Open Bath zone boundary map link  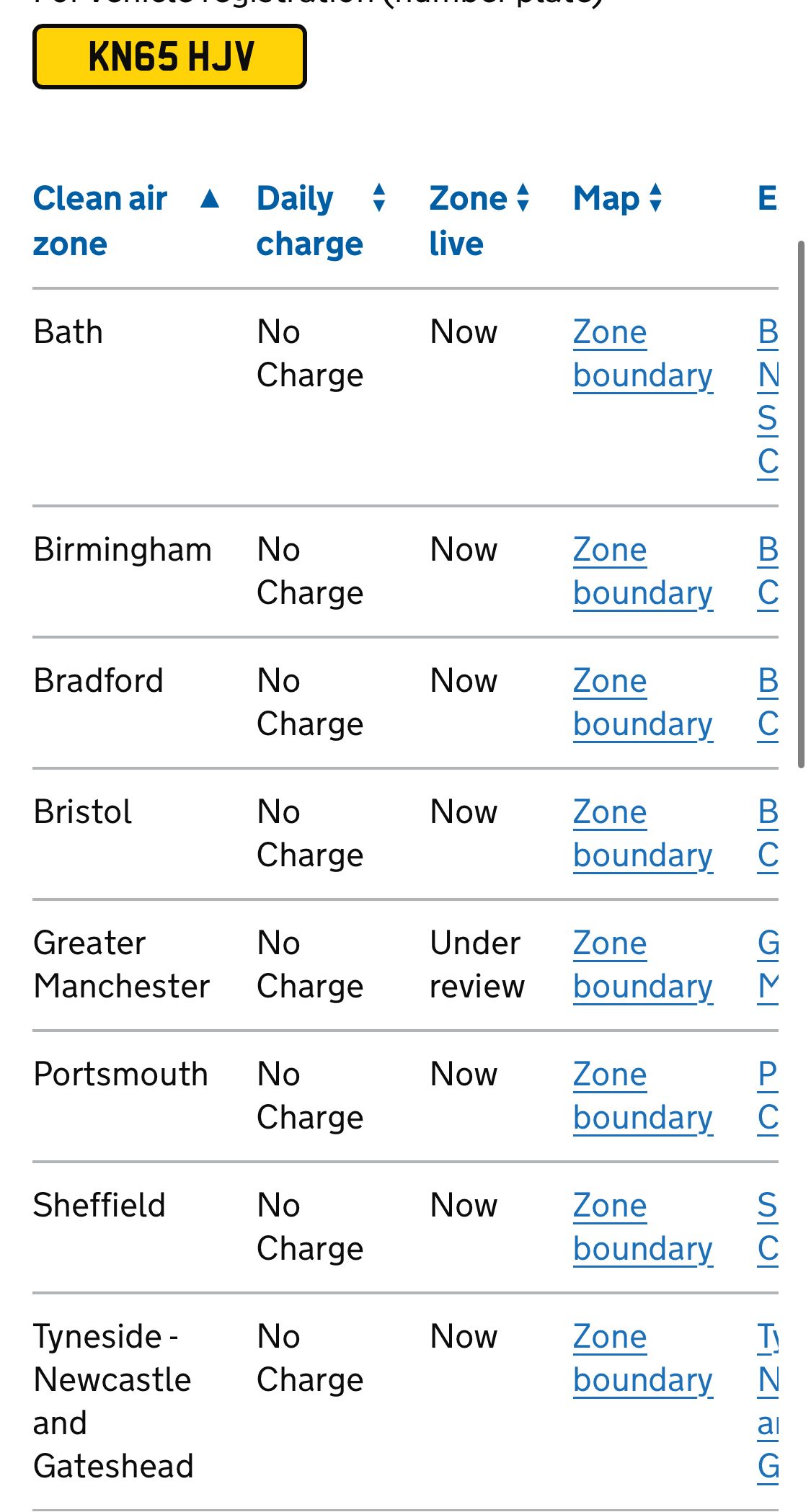(x=642, y=354)
